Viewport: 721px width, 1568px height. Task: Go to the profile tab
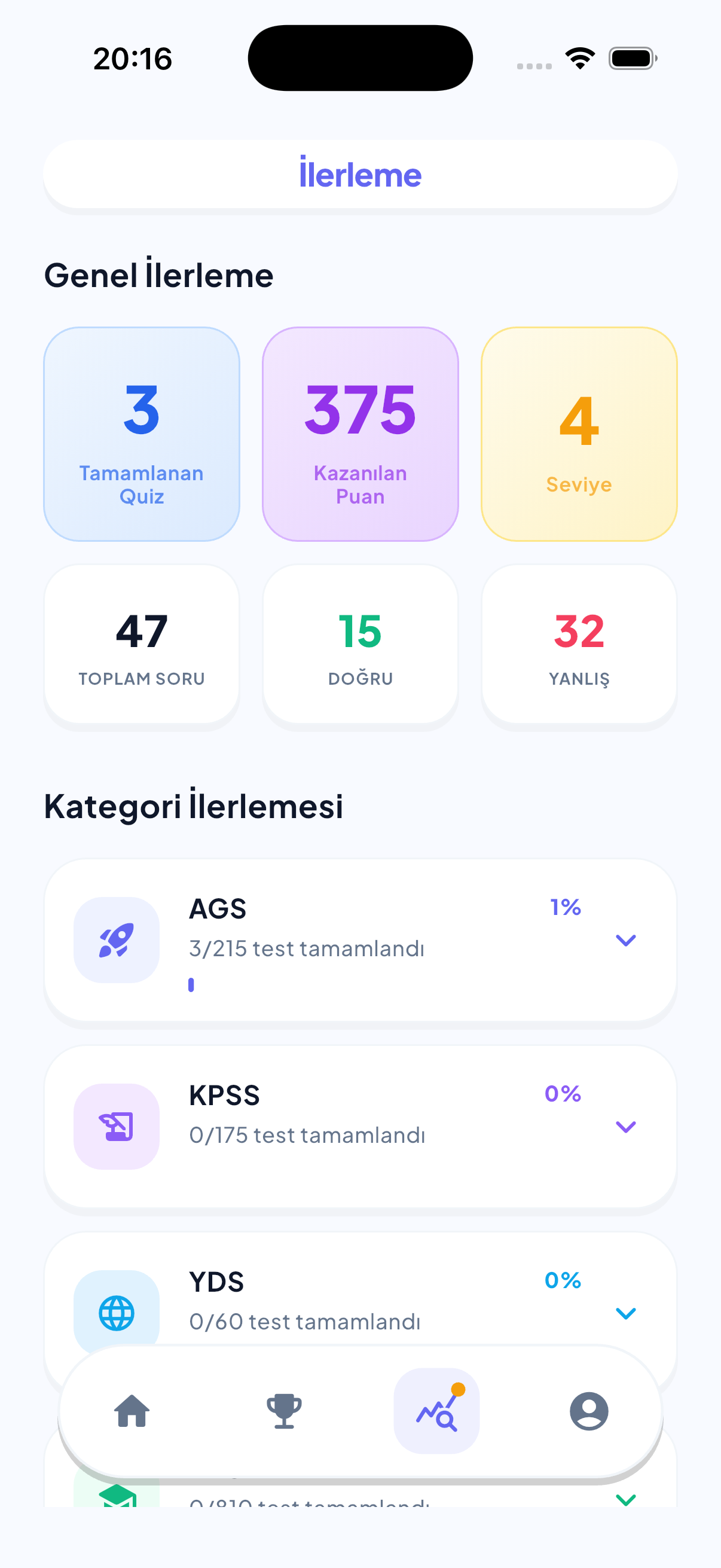click(x=588, y=1410)
